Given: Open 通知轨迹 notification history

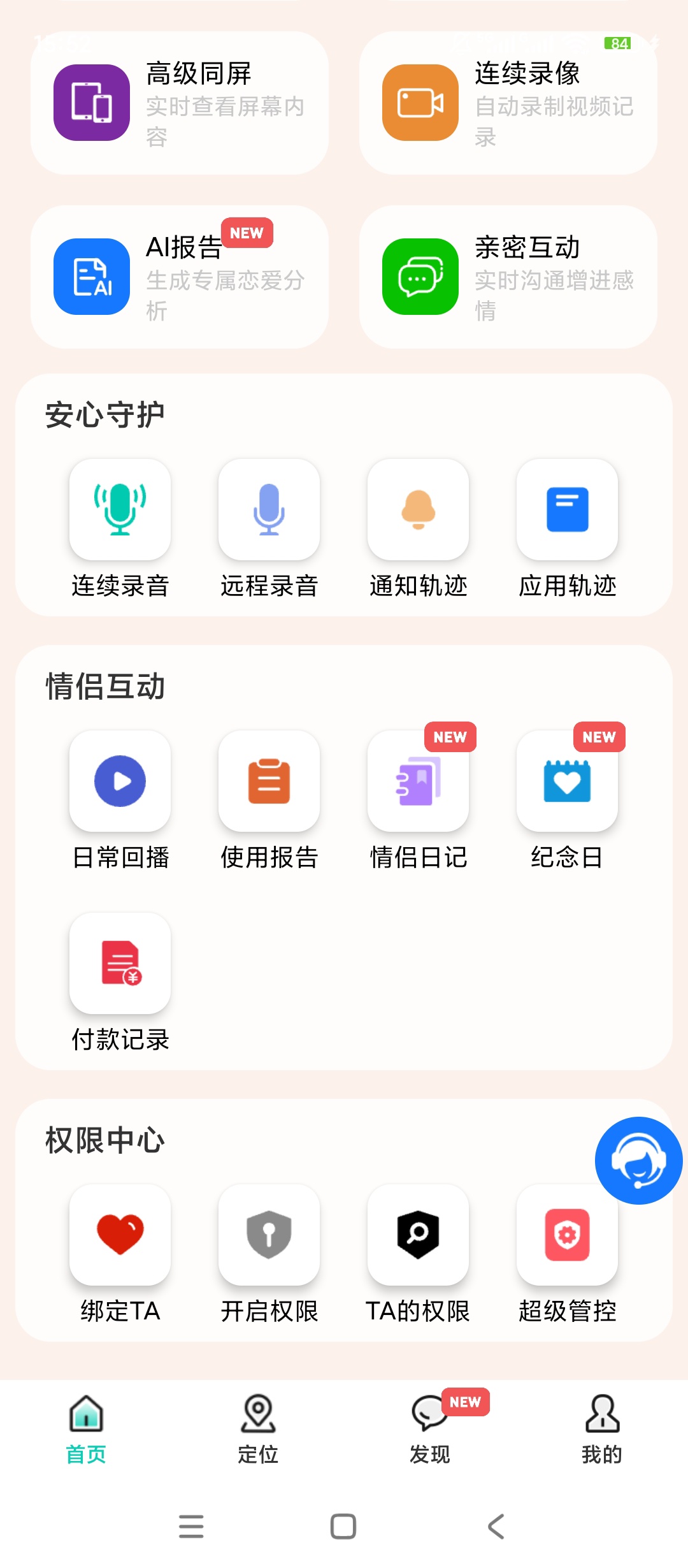Looking at the screenshot, I should click(x=419, y=529).
